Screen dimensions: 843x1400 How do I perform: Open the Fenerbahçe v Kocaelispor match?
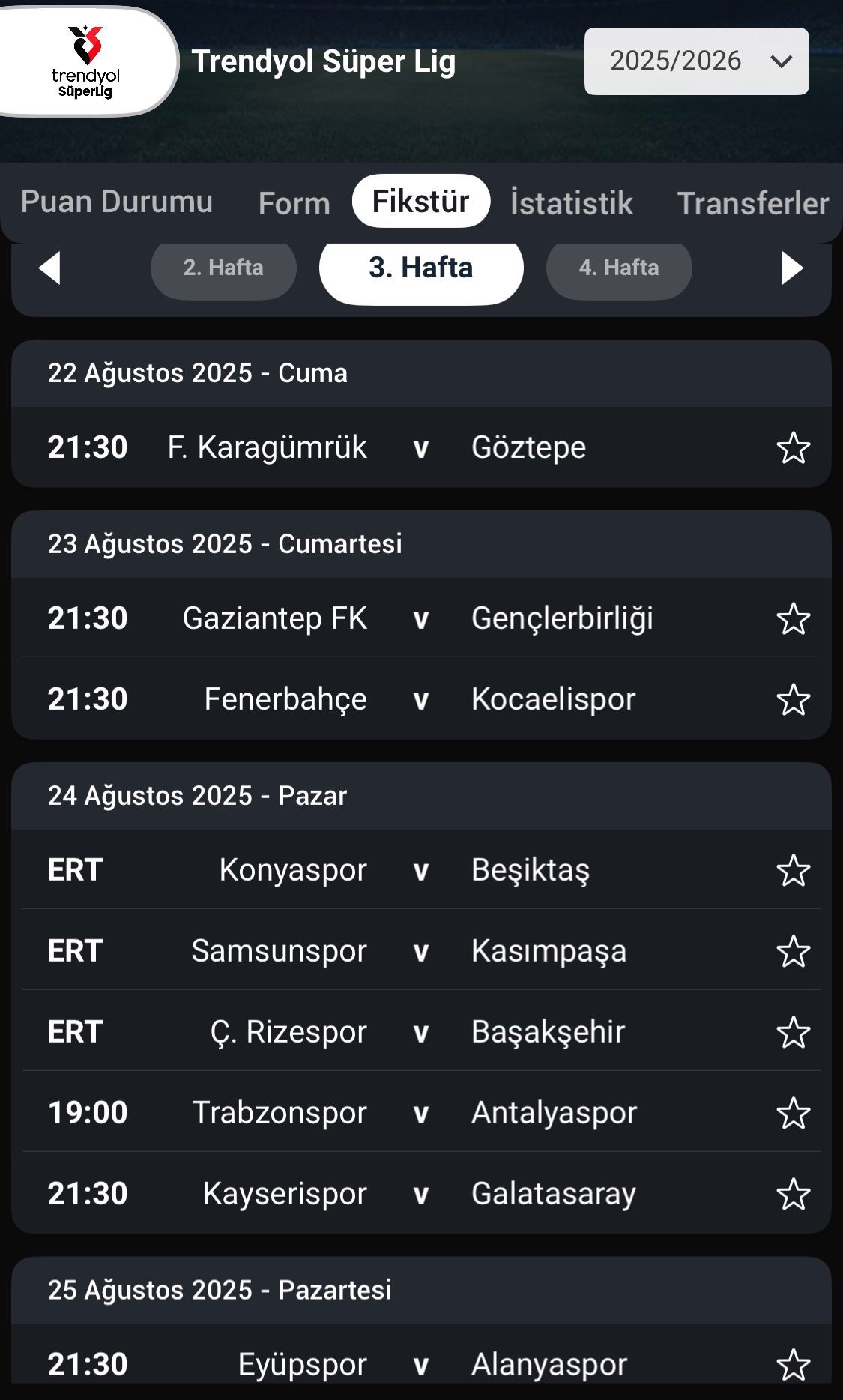pyautogui.click(x=421, y=699)
